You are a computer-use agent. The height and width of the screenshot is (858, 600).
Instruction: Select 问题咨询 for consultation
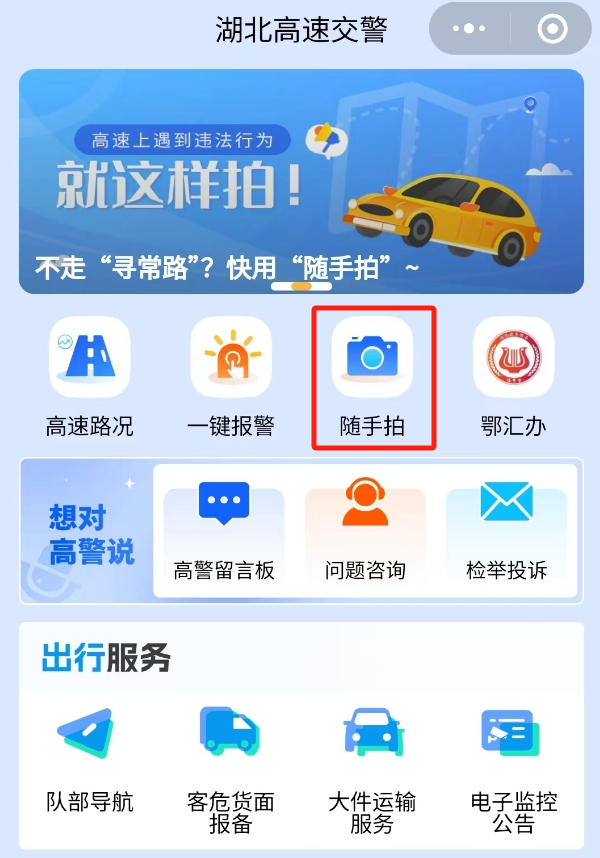click(x=365, y=531)
